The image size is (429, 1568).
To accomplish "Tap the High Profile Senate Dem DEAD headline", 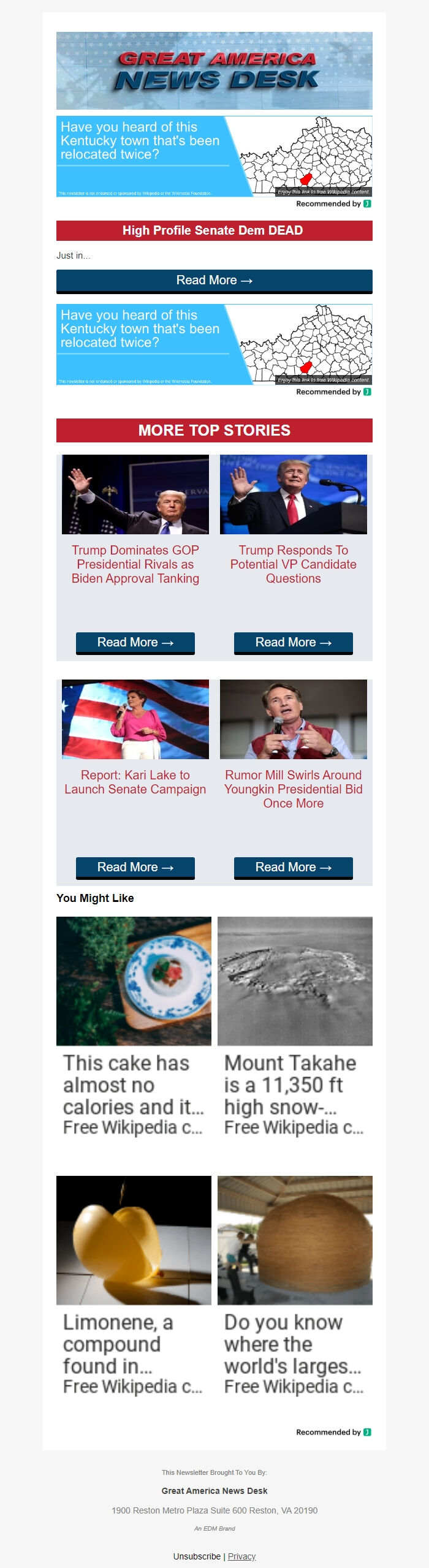I will (214, 231).
